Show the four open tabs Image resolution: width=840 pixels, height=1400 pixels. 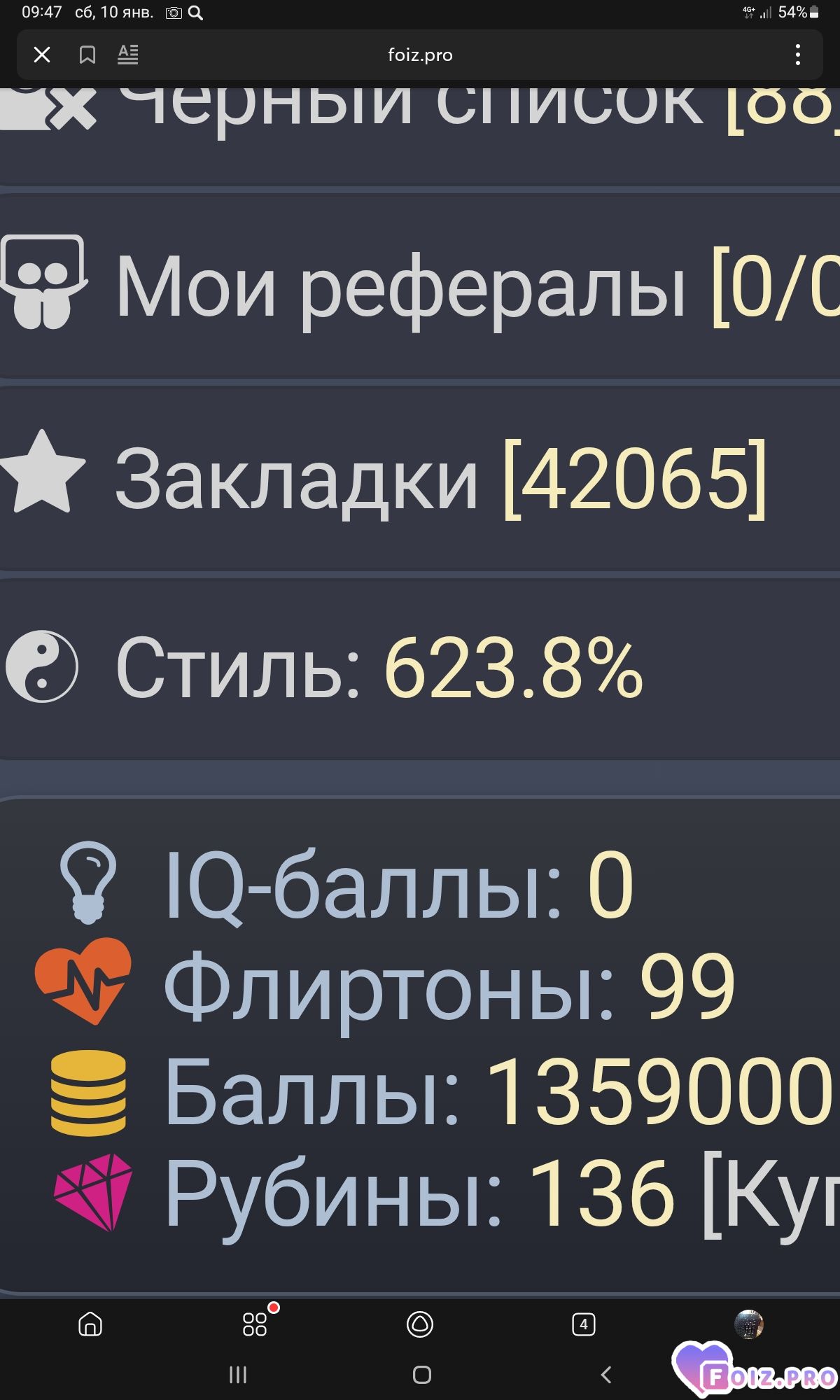(x=584, y=1324)
